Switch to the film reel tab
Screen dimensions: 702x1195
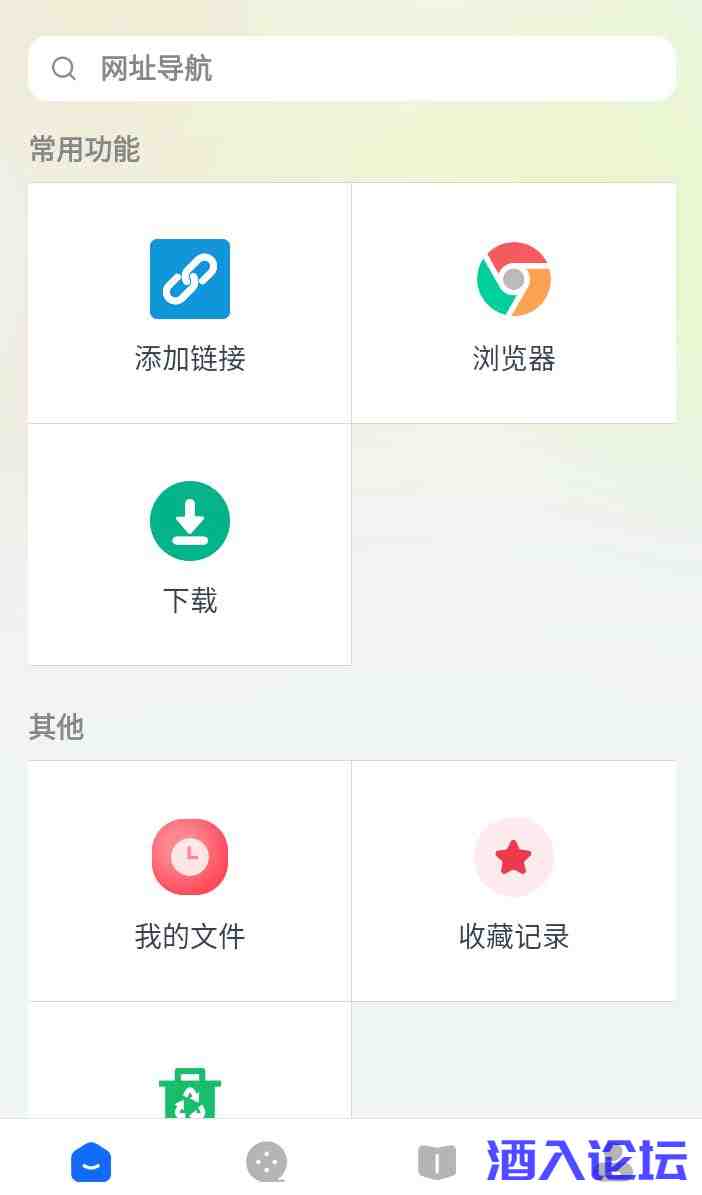[266, 1162]
